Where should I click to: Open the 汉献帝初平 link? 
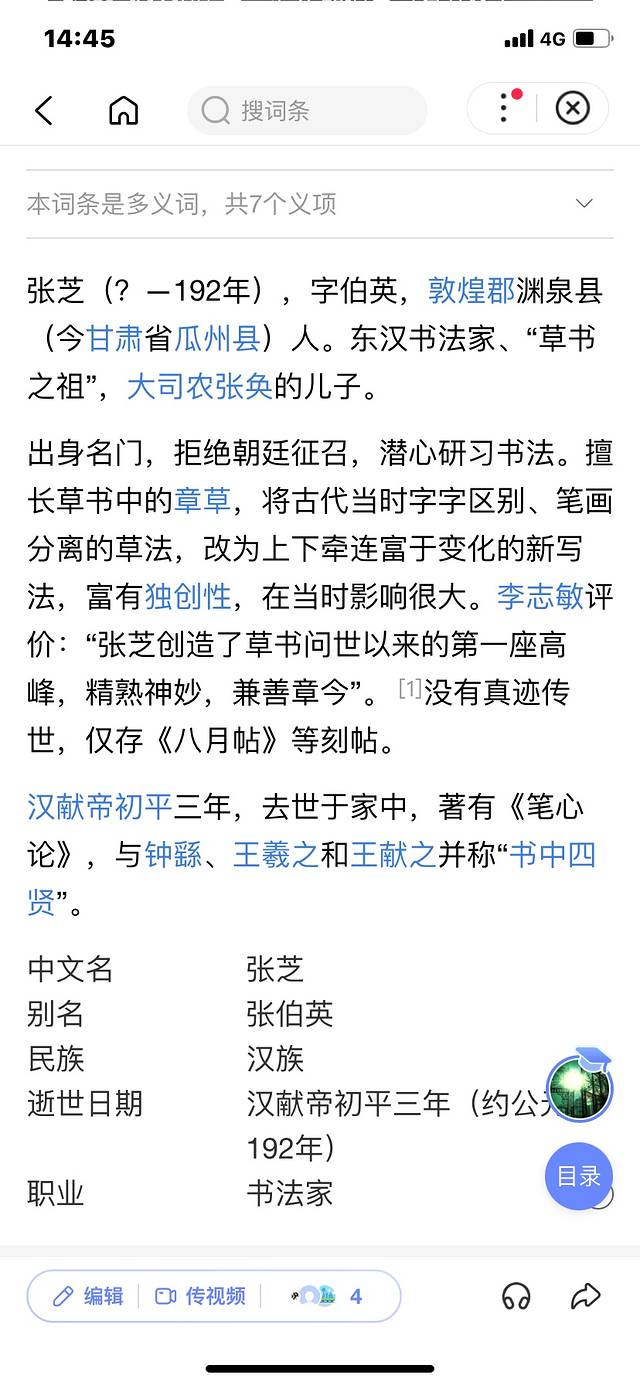click(x=100, y=806)
